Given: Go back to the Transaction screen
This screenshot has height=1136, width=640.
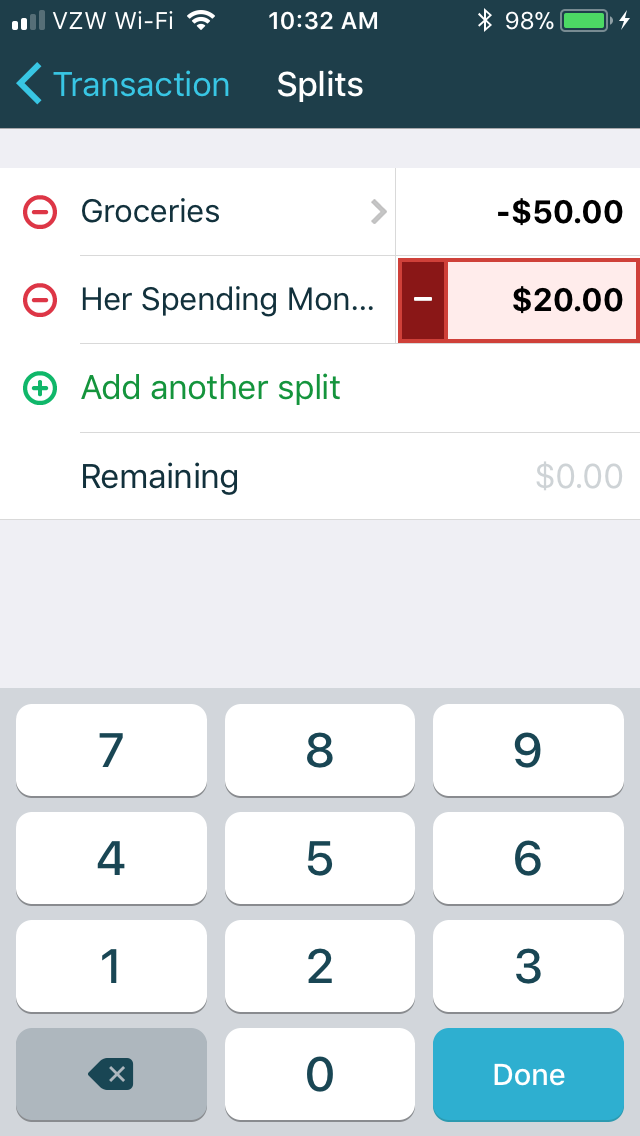Looking at the screenshot, I should pyautogui.click(x=123, y=84).
